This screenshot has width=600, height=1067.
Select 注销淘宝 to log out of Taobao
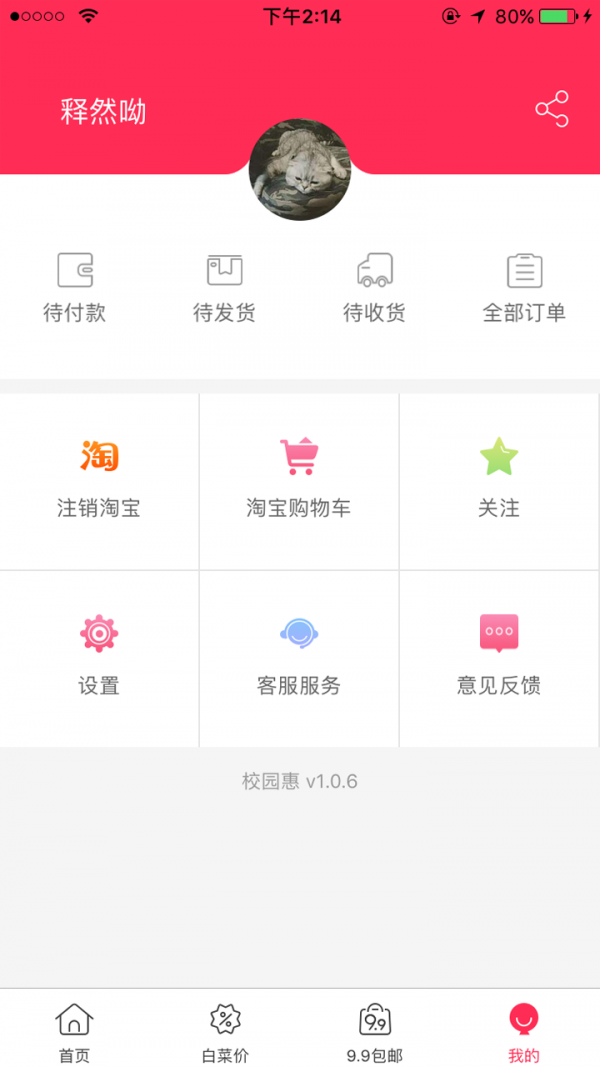pos(99,480)
